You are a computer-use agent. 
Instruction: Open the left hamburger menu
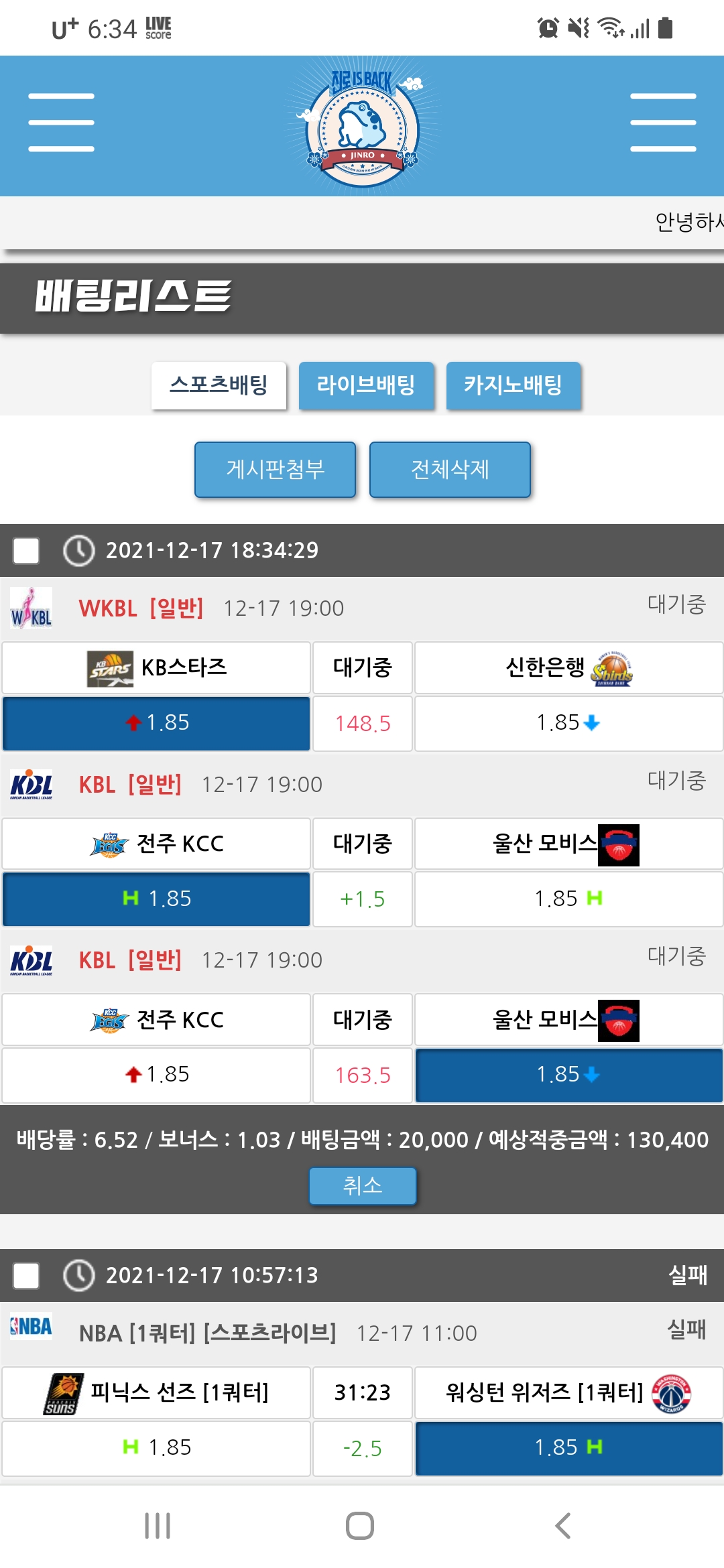pyautogui.click(x=61, y=123)
